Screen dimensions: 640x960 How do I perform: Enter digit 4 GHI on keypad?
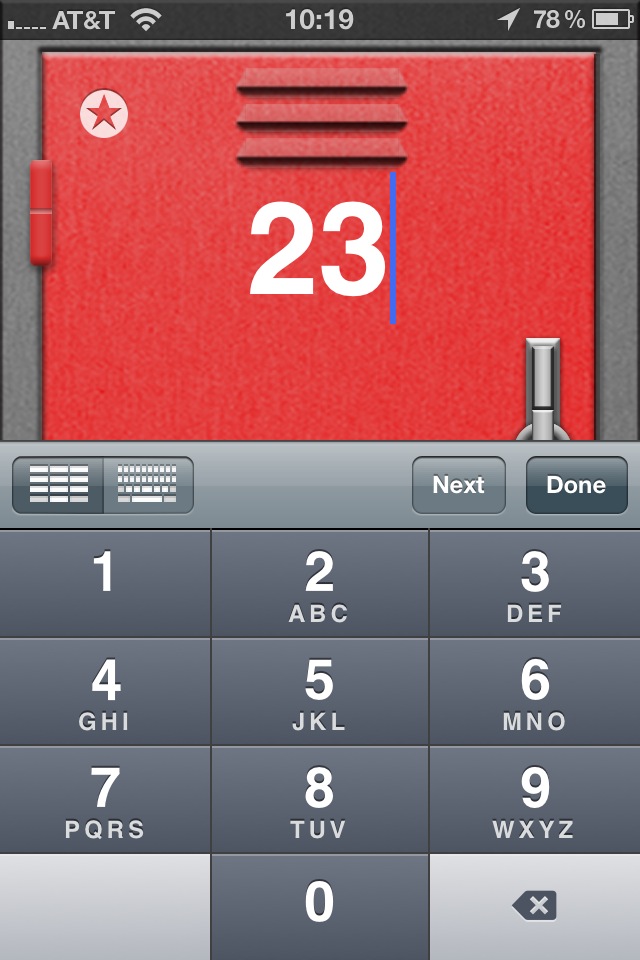pos(105,692)
